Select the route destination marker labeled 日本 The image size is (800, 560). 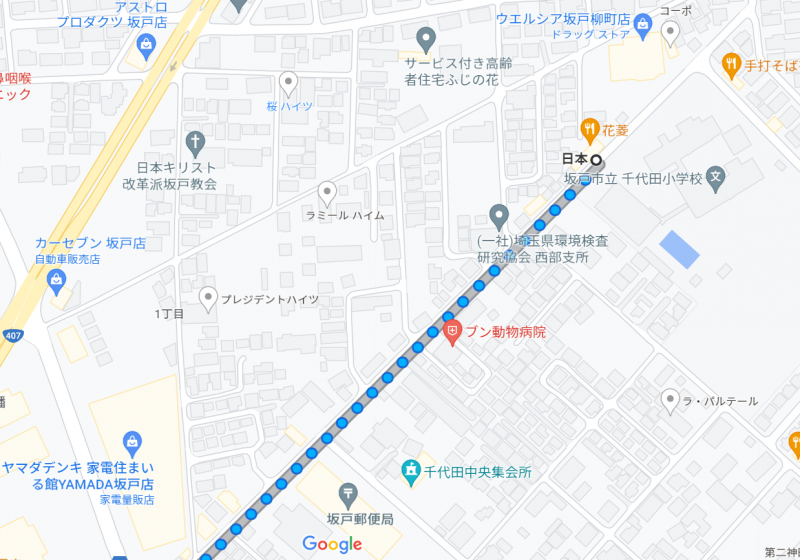[x=597, y=160]
